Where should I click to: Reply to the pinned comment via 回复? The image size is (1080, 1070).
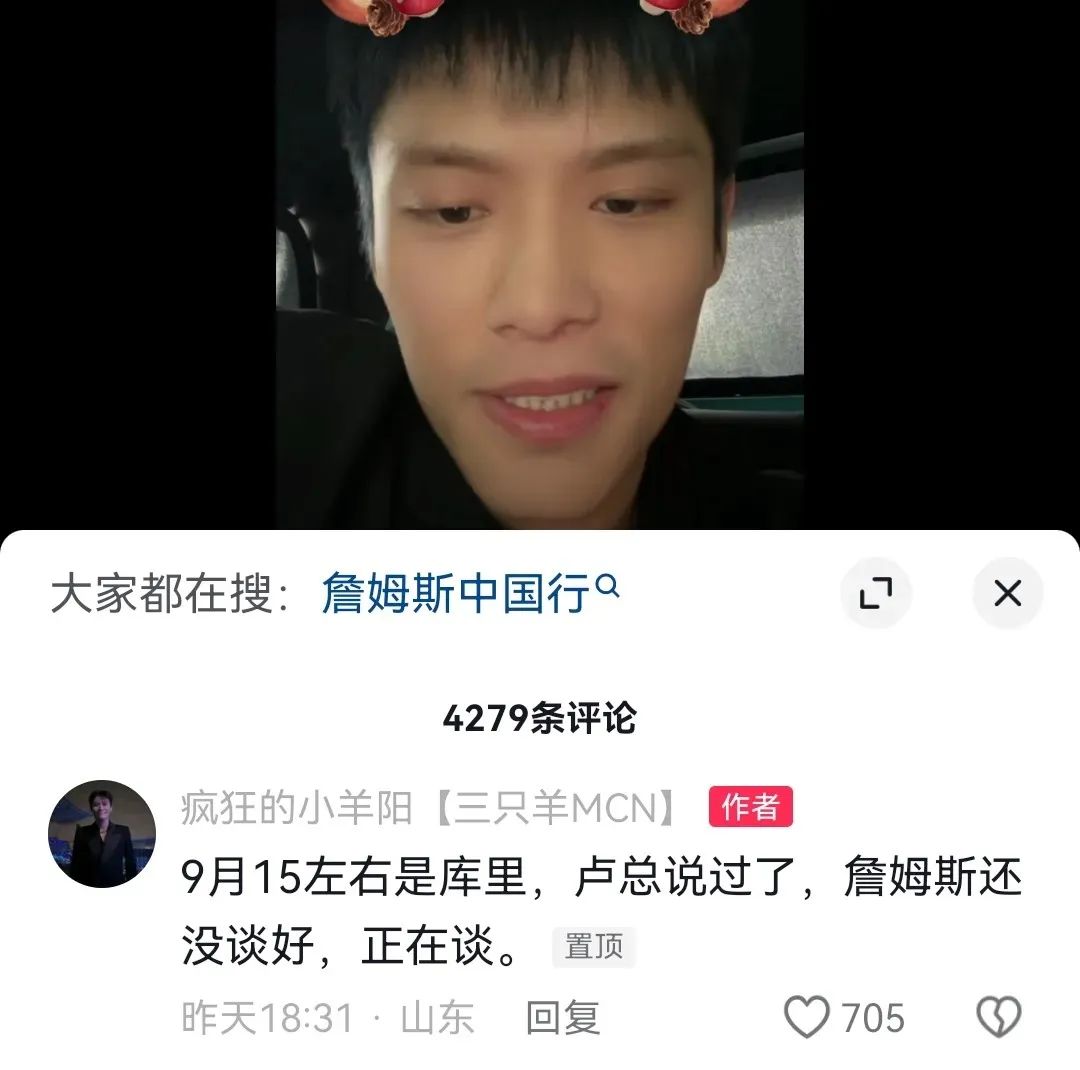point(563,1018)
